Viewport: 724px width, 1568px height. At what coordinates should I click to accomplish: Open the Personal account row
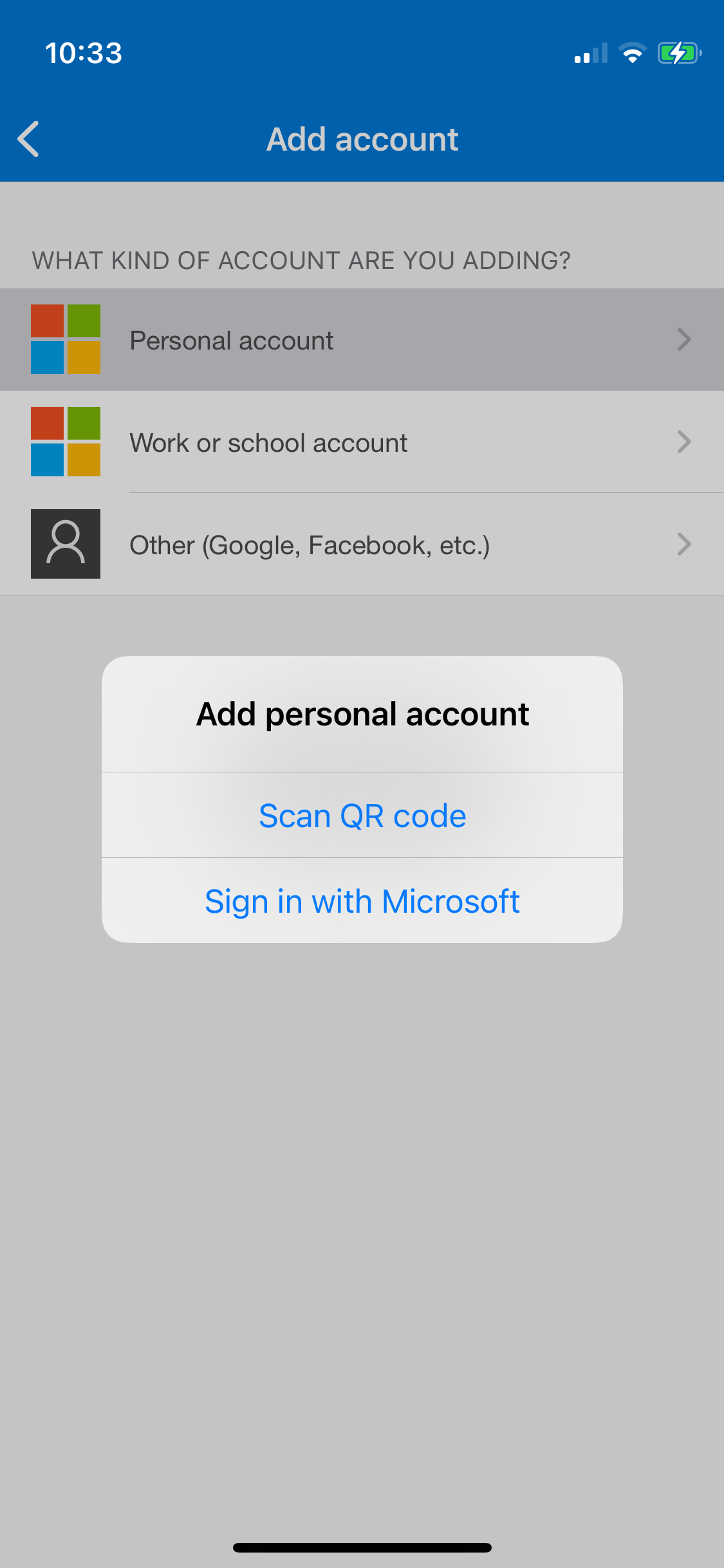click(x=362, y=339)
